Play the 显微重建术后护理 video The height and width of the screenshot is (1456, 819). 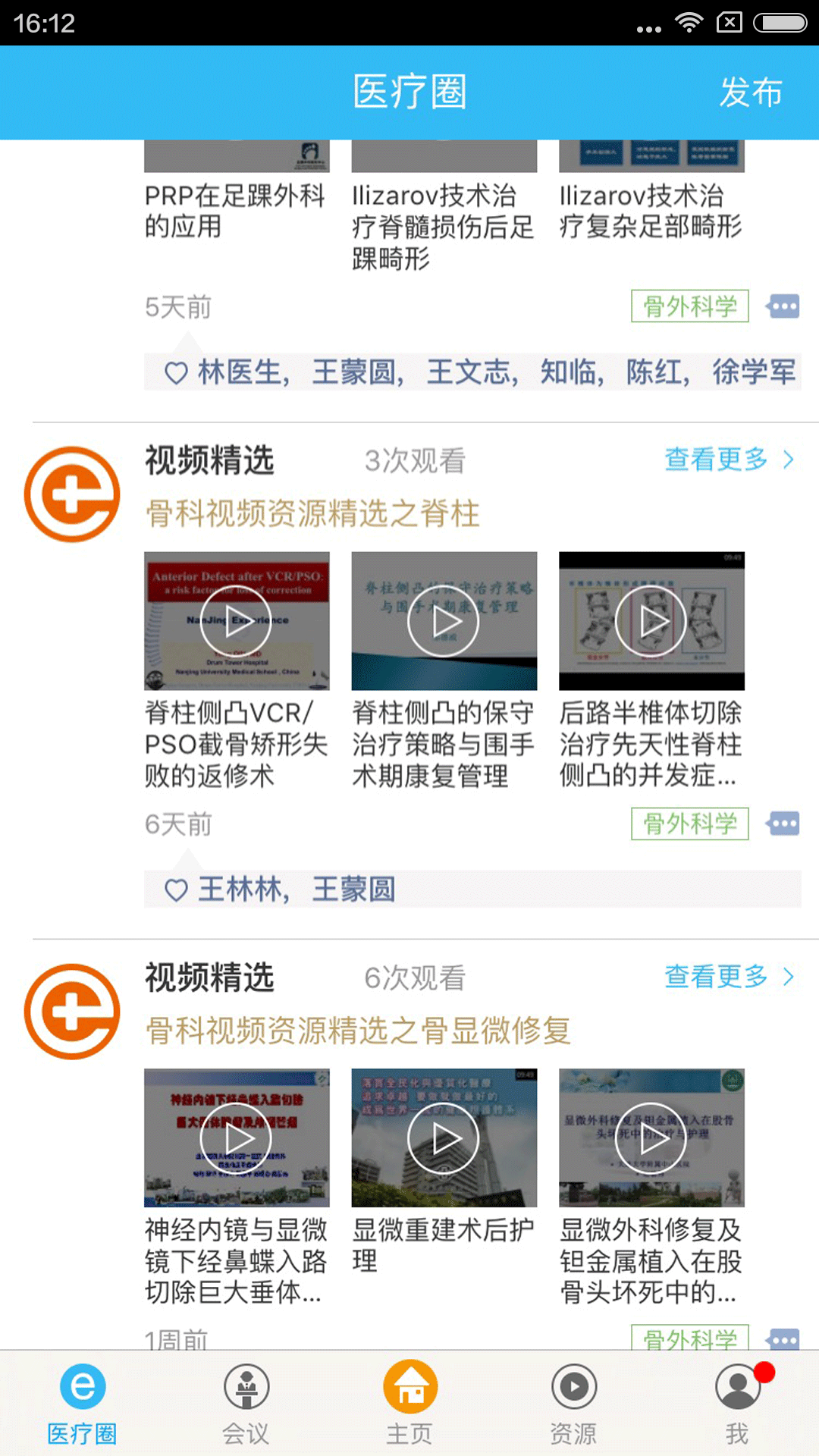(x=444, y=1138)
